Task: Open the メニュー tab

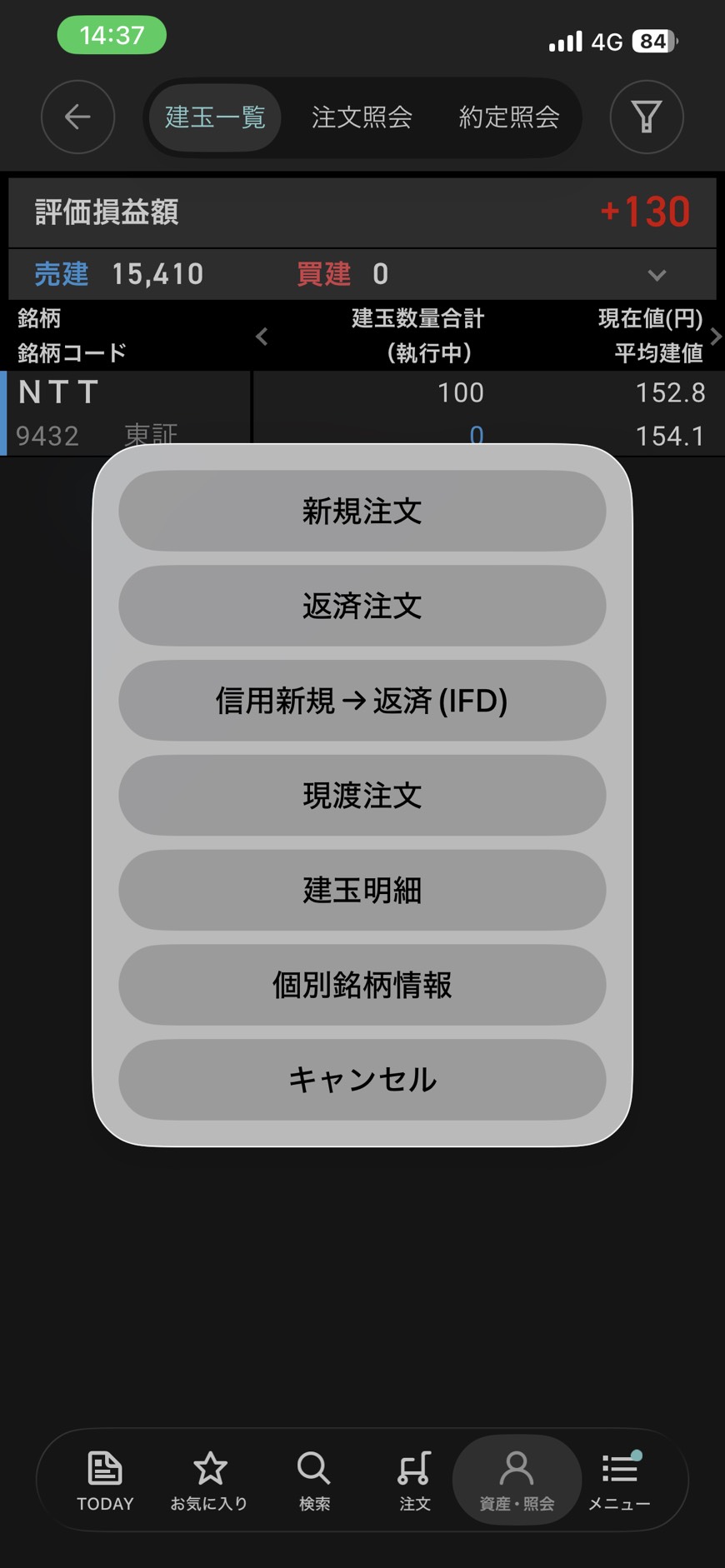Action: click(x=619, y=1480)
